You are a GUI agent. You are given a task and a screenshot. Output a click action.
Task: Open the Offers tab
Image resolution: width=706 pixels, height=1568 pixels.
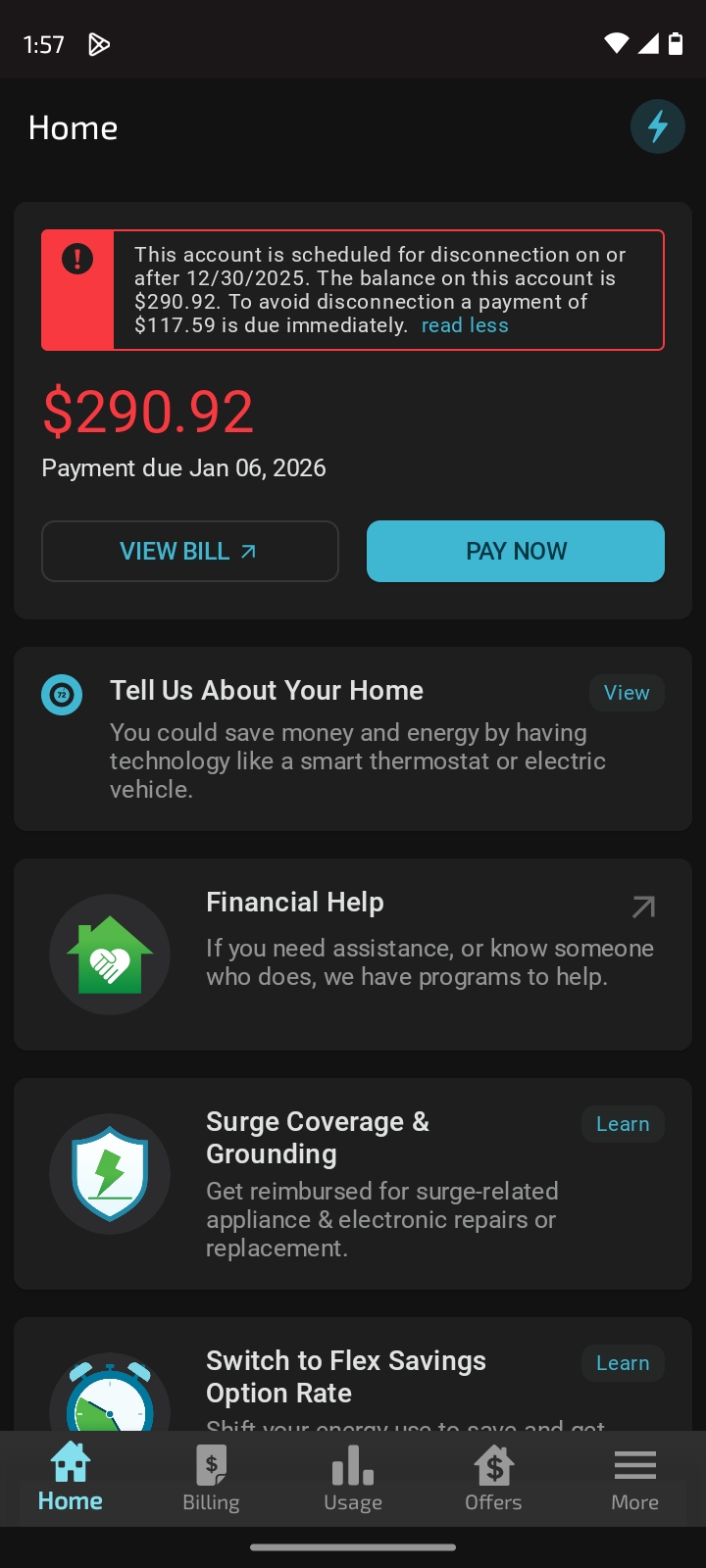tap(493, 1479)
